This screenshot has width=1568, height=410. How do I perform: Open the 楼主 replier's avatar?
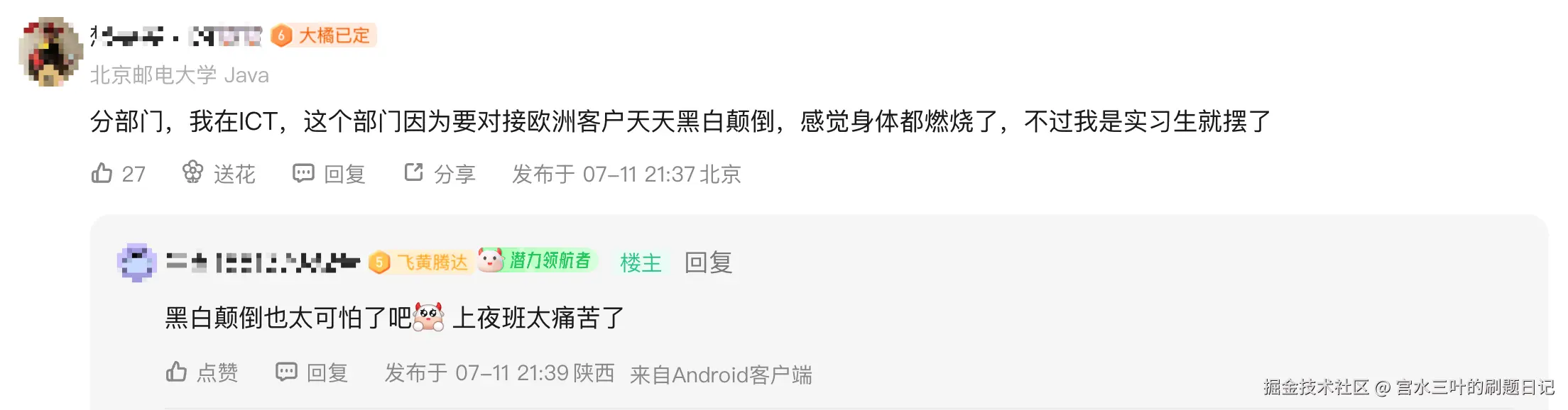(136, 262)
